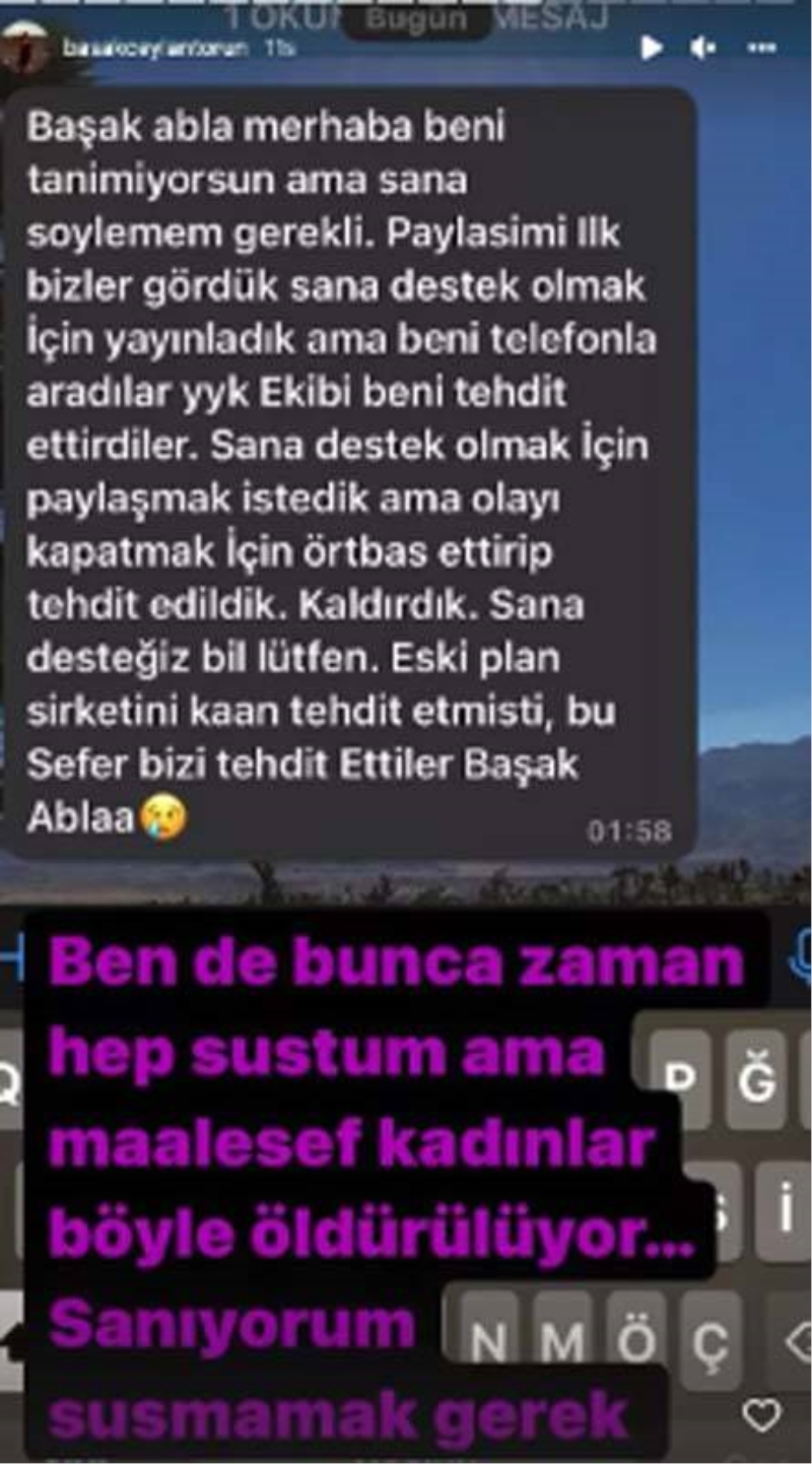Open the story poster's username
The height and width of the screenshot is (1464, 812).
point(155,48)
